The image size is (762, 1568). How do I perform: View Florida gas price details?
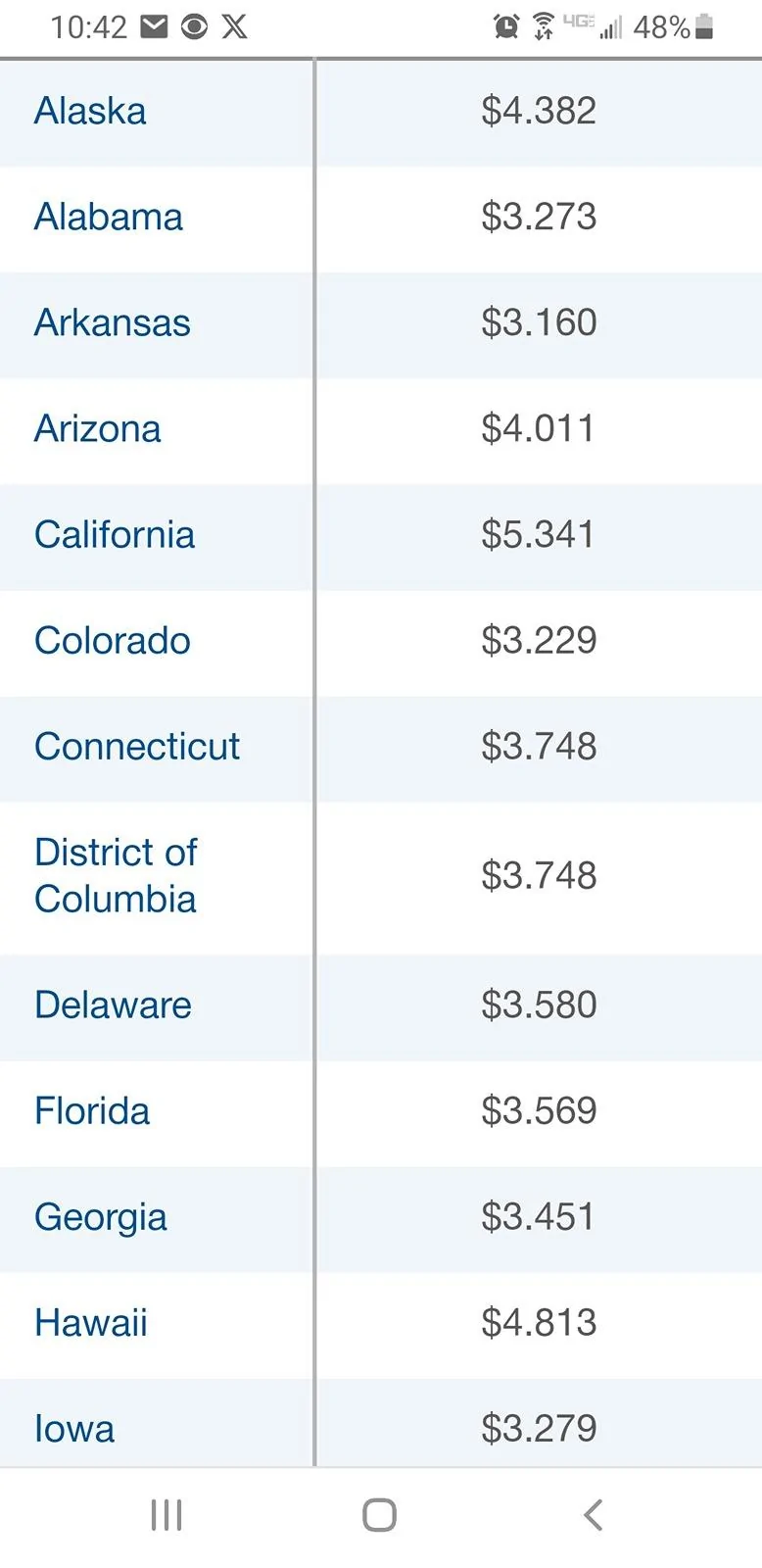coord(92,1111)
